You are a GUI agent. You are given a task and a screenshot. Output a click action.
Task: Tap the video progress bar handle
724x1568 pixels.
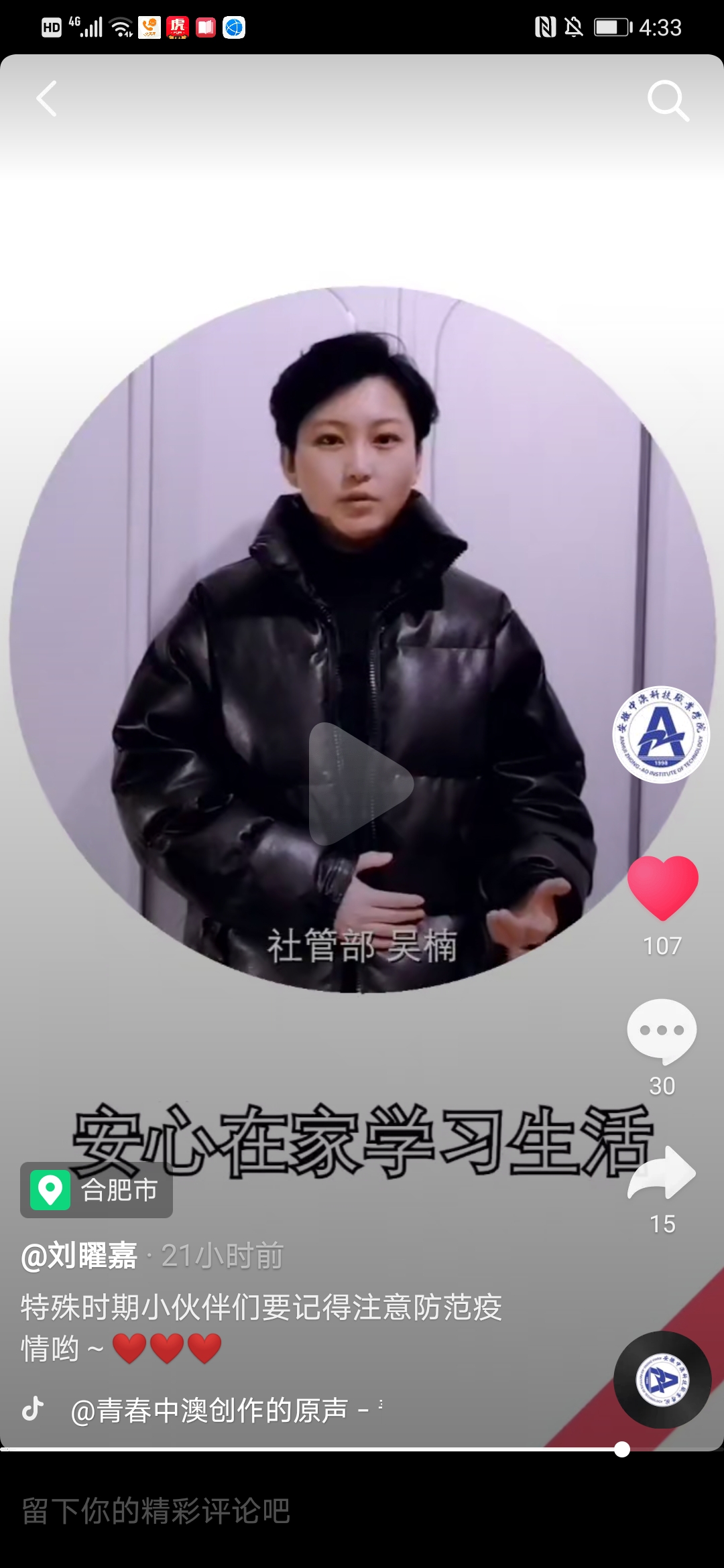tap(622, 1449)
